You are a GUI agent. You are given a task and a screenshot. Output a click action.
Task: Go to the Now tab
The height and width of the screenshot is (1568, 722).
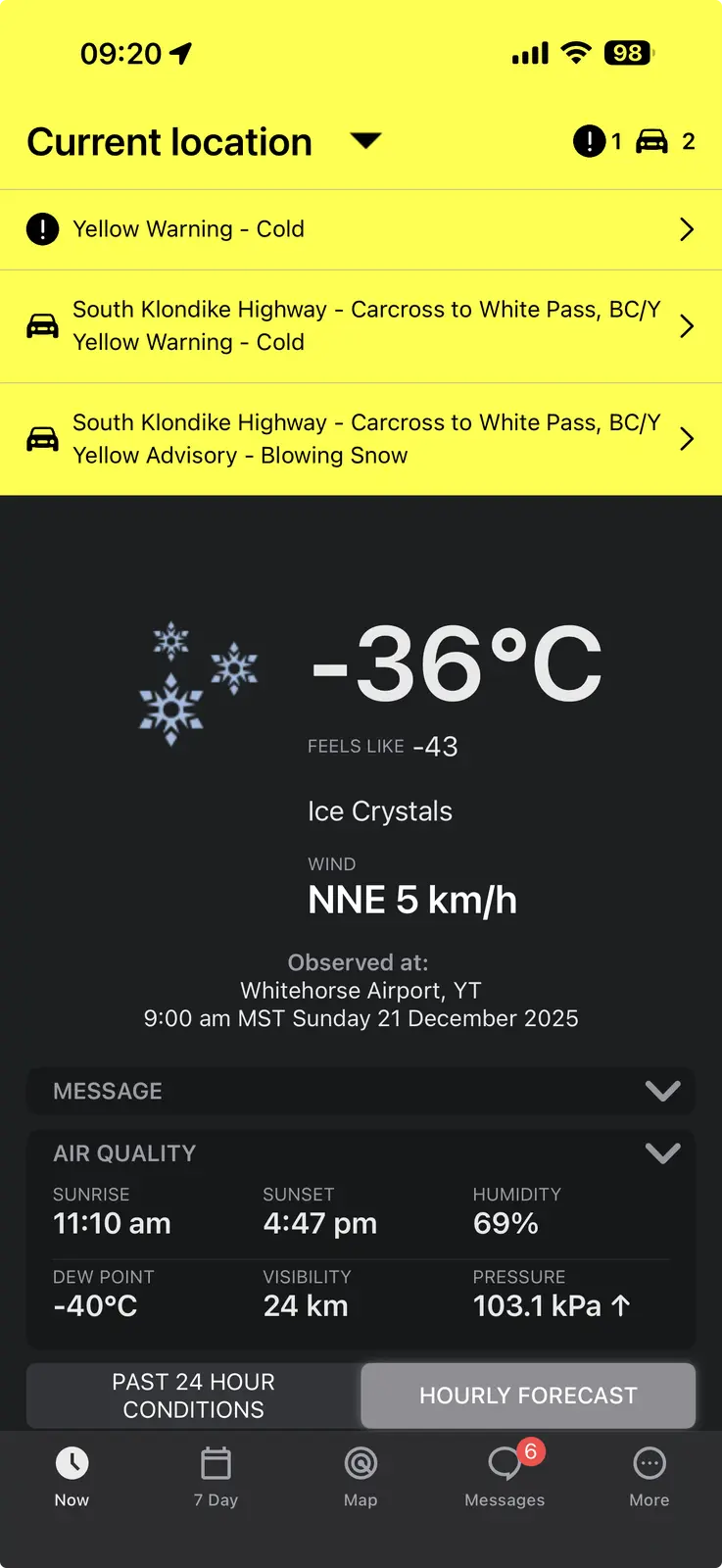72,1477
